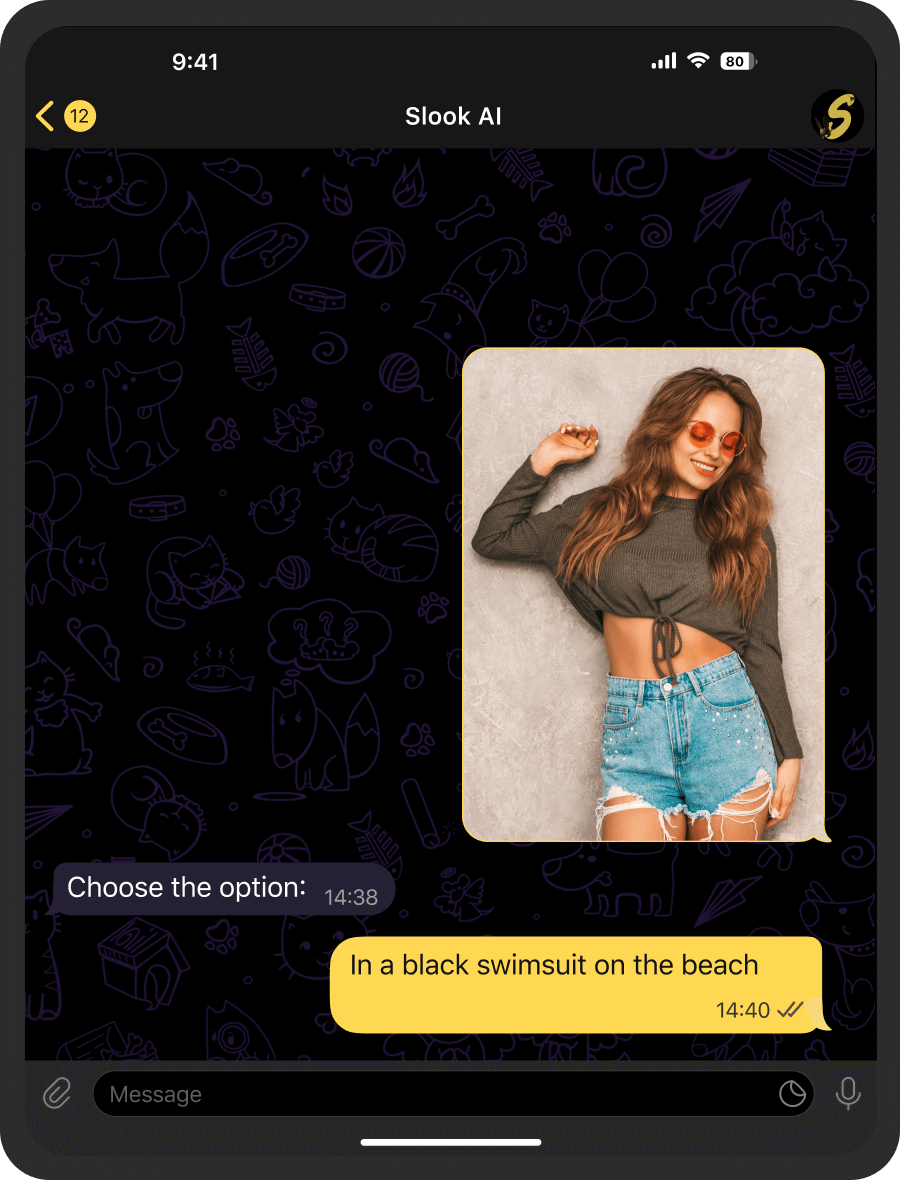900x1180 pixels.
Task: Open Slook AI profile avatar
Action: 837,117
